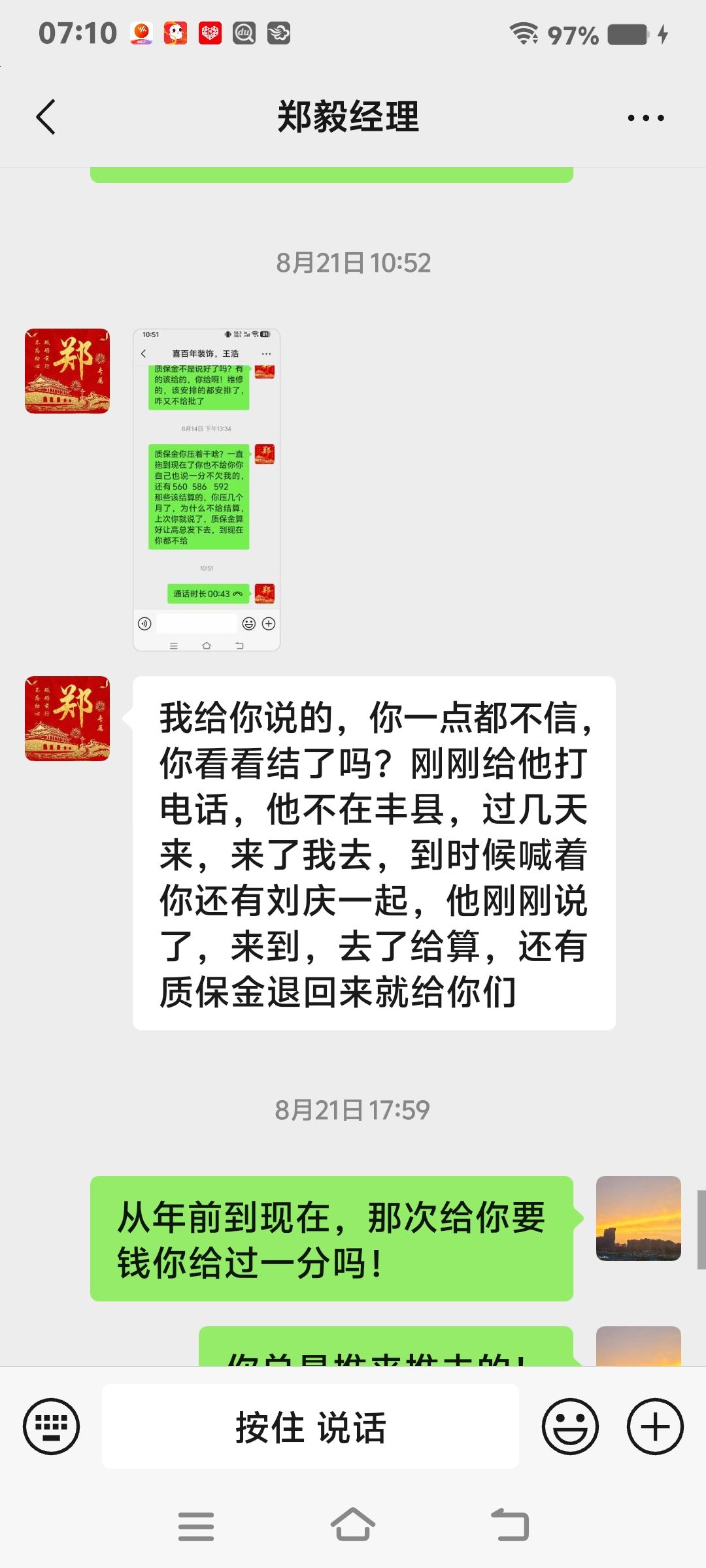Image resolution: width=706 pixels, height=1568 pixels.
Task: Tap 郑毅经理's avatar beside the long message
Action: [x=67, y=719]
